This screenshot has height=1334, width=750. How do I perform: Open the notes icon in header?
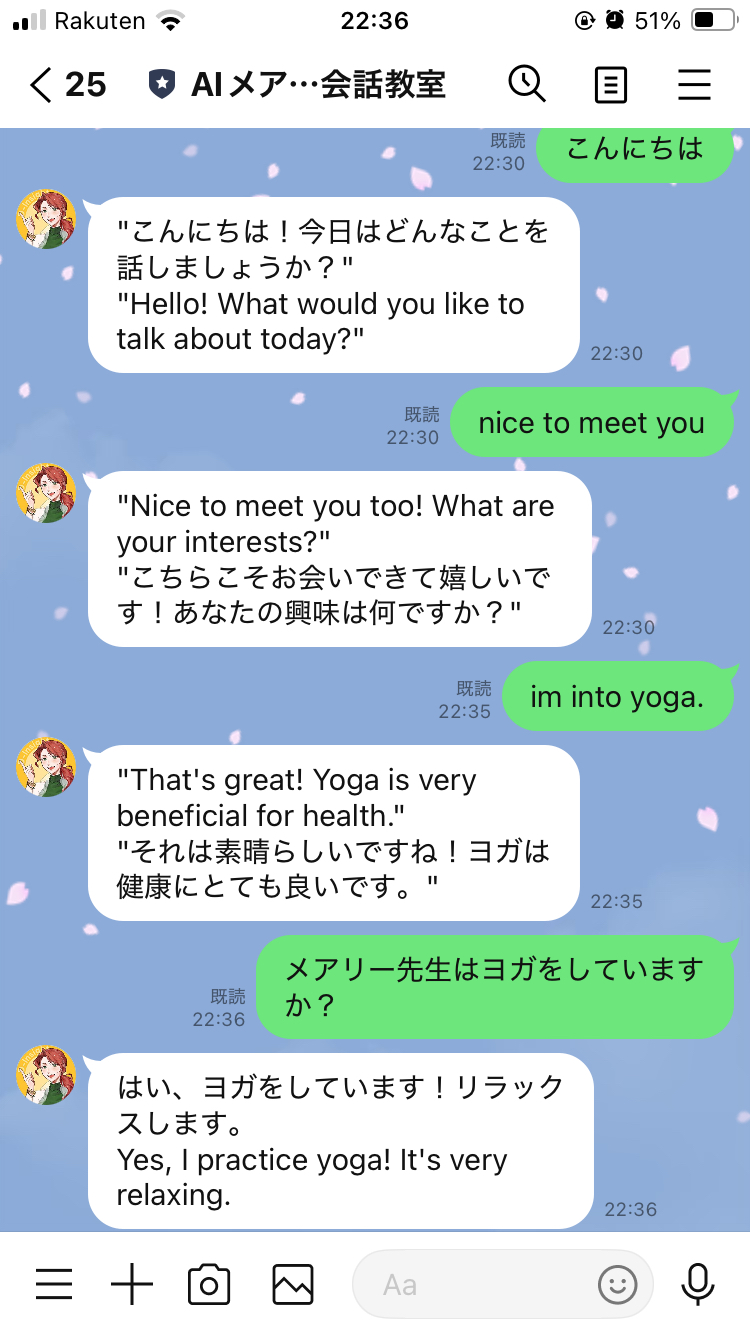[610, 85]
